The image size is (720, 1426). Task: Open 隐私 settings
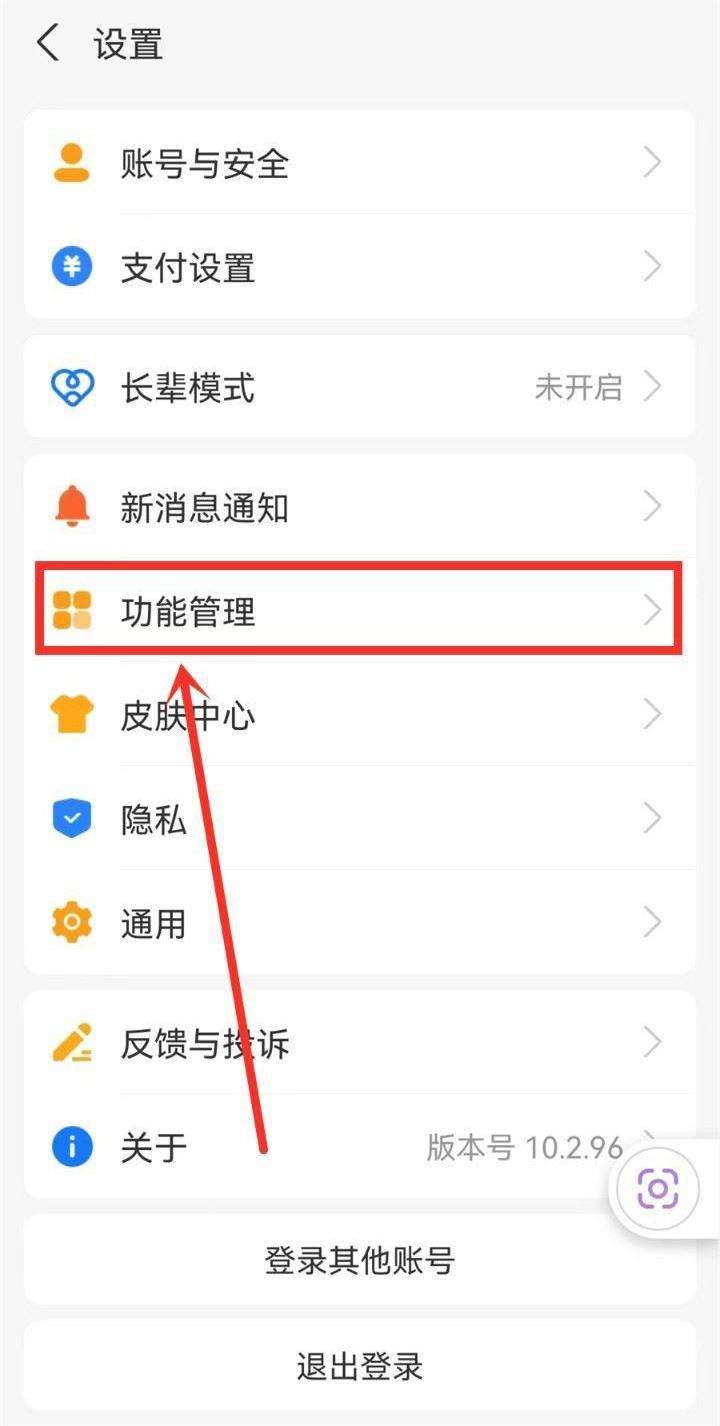[x=359, y=820]
